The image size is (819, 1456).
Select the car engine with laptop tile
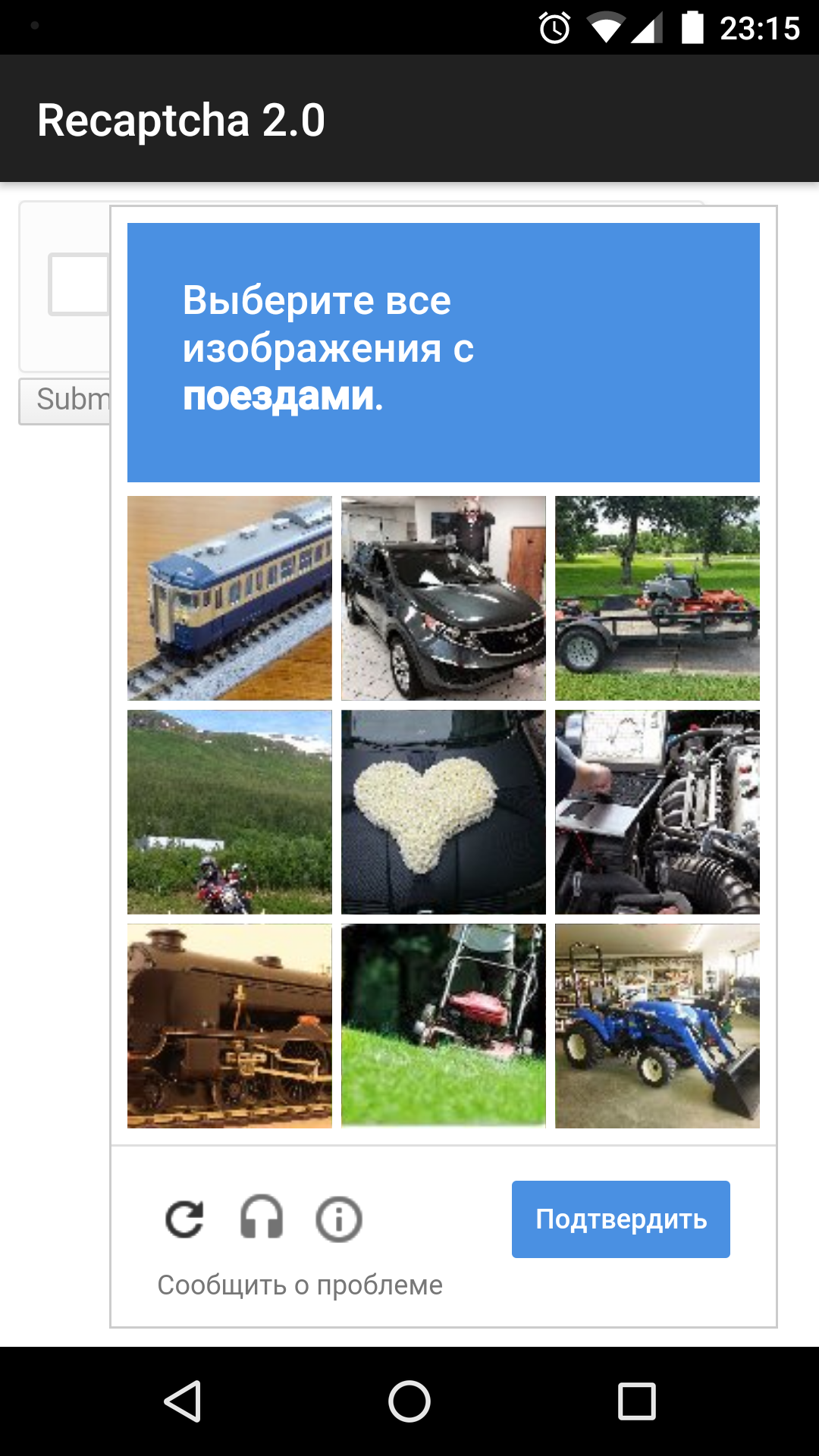coord(657,812)
